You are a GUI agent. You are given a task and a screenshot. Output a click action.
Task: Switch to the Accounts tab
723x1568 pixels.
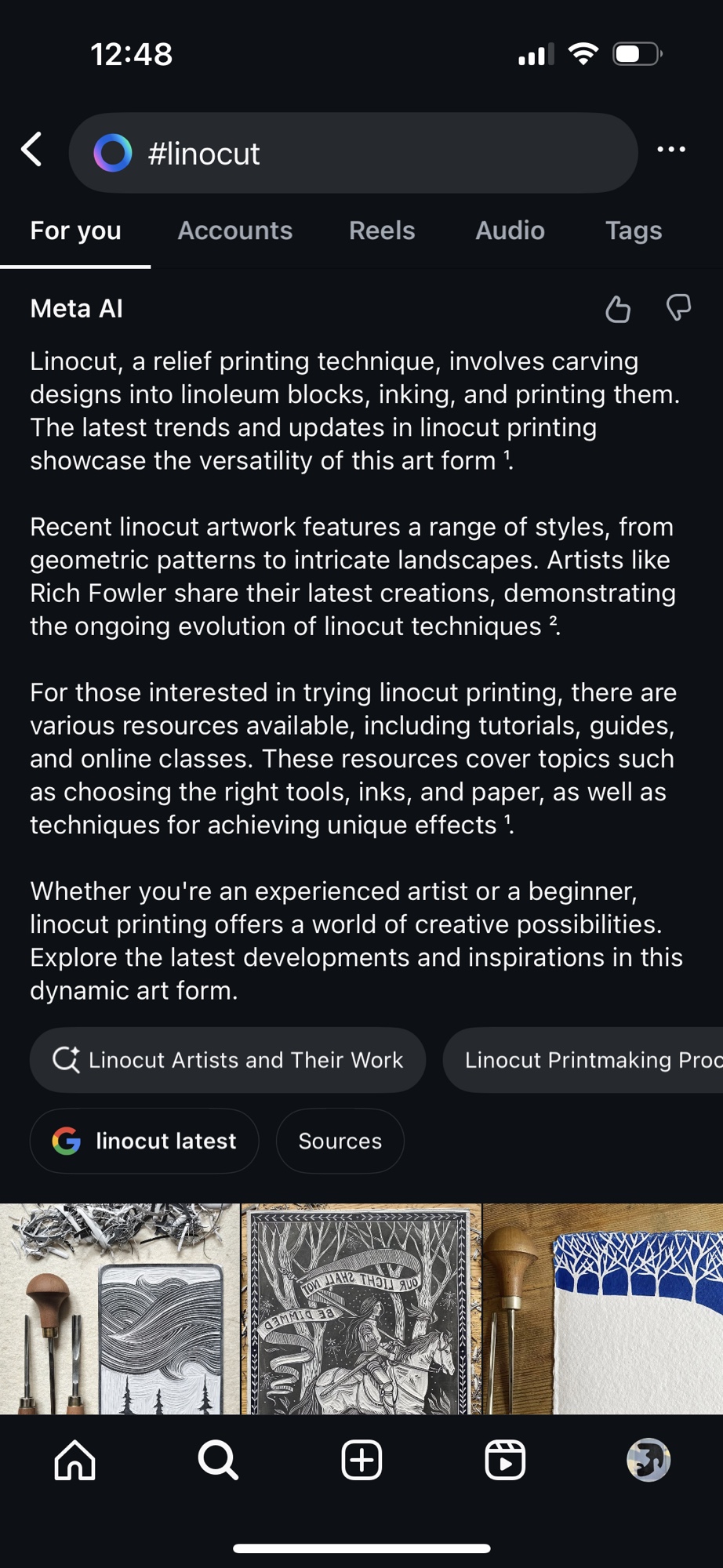point(234,230)
